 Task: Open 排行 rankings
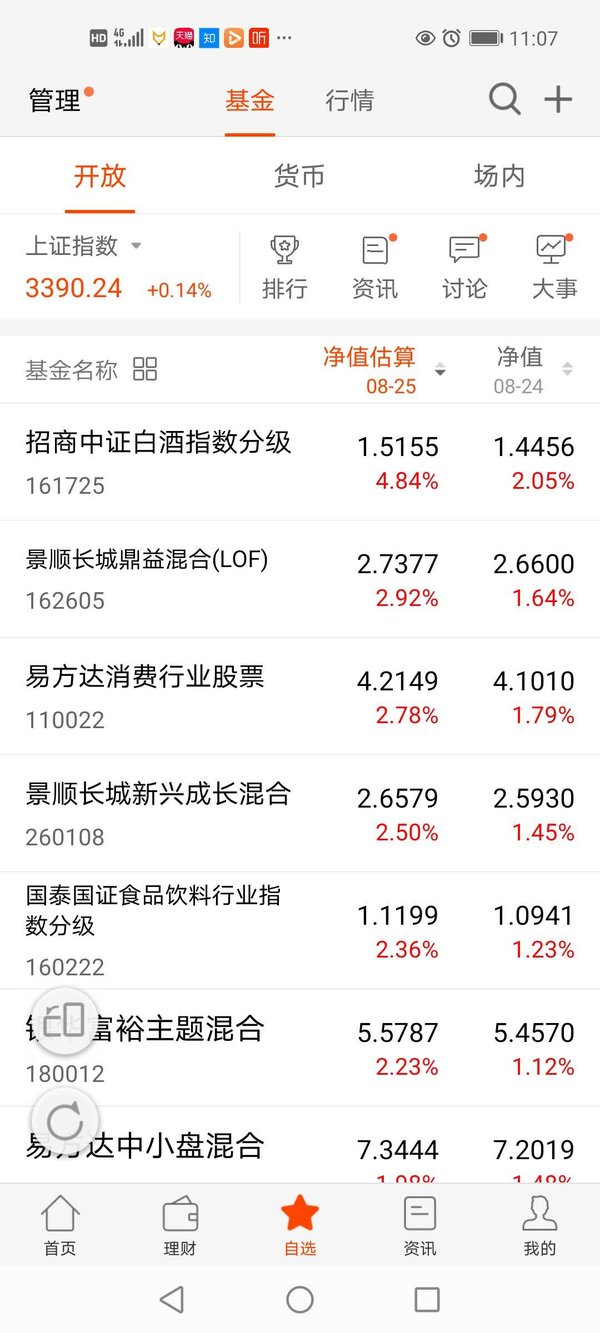point(285,267)
